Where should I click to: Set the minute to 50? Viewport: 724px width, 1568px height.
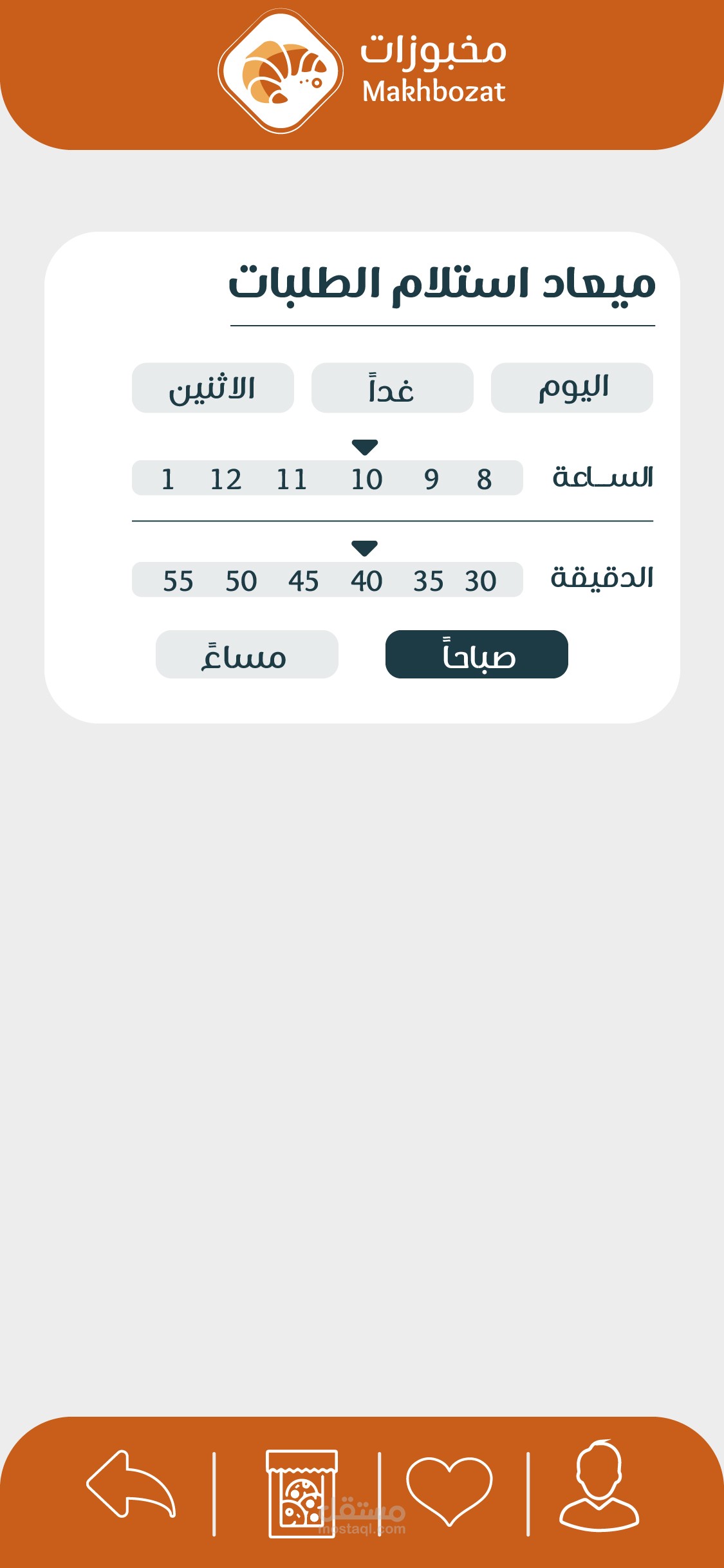tap(241, 581)
